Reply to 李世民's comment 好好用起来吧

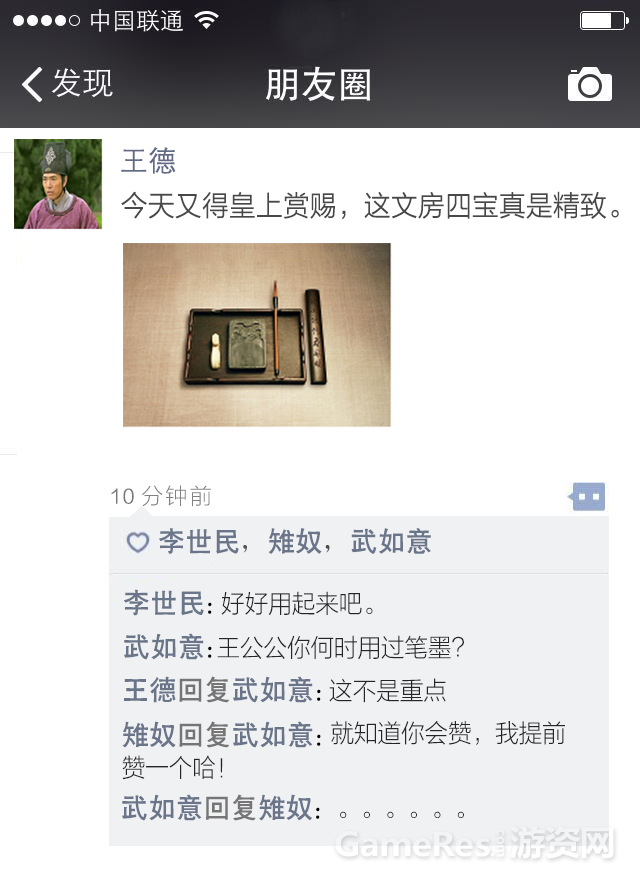[298, 604]
